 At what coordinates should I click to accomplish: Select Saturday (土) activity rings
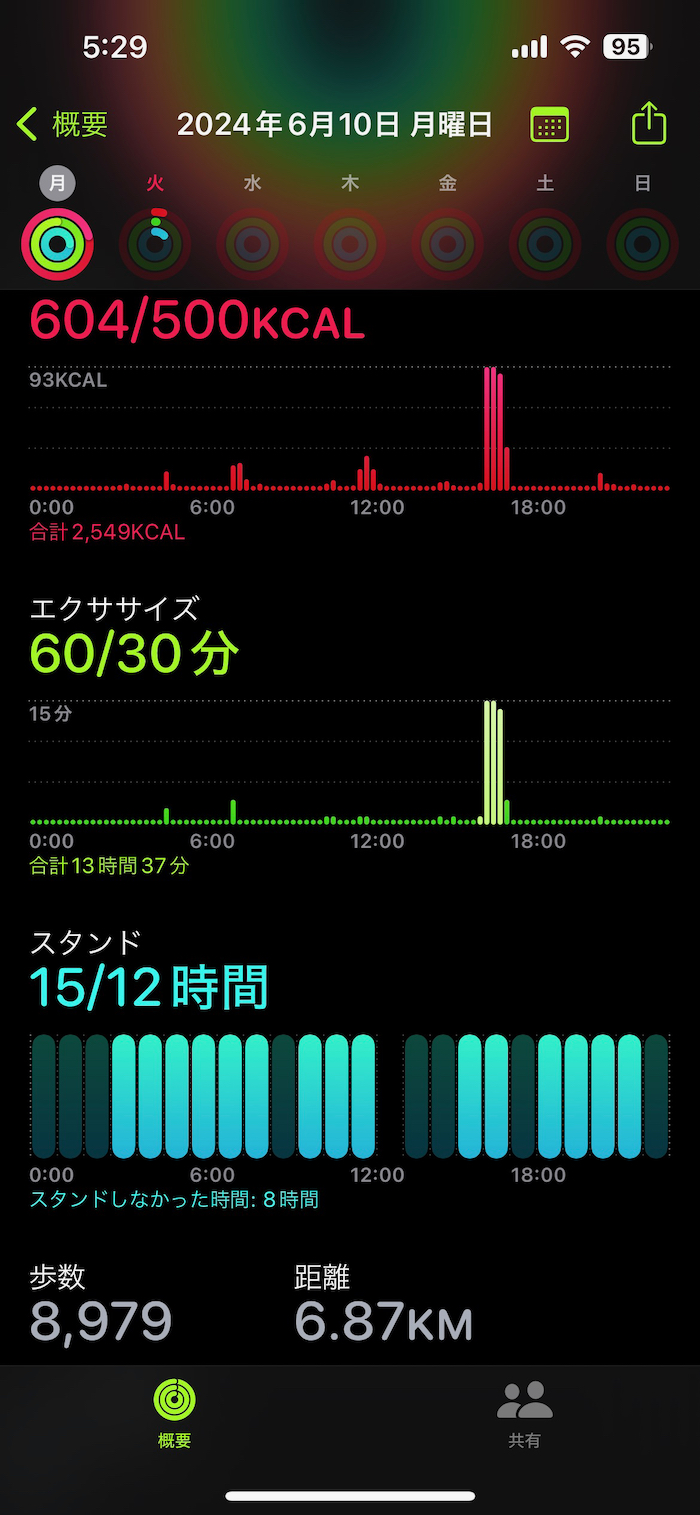tap(545, 243)
